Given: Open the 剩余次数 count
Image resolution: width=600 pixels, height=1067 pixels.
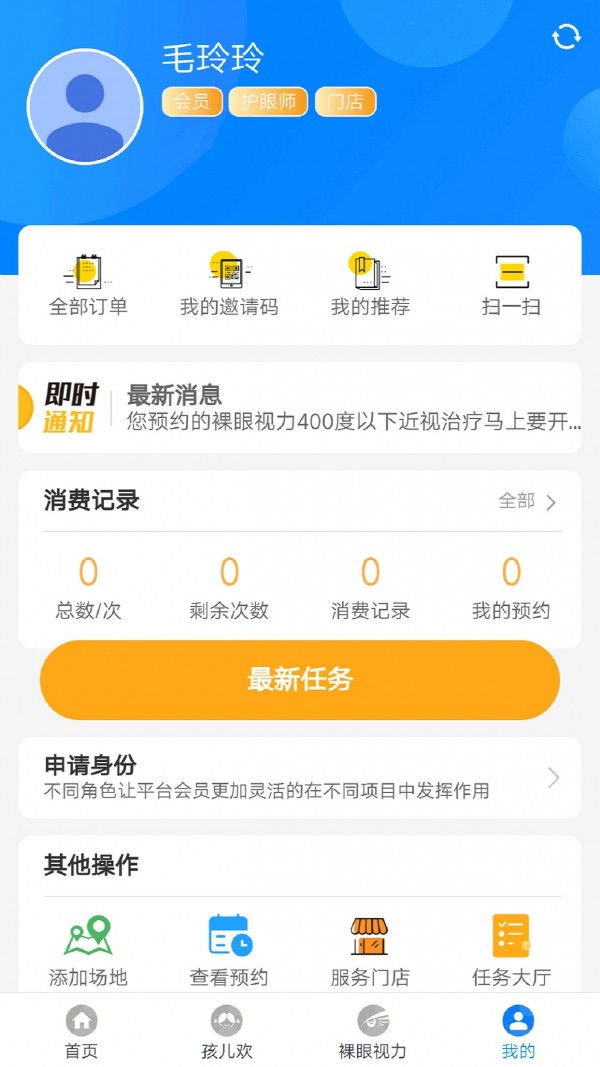Looking at the screenshot, I should tap(229, 588).
